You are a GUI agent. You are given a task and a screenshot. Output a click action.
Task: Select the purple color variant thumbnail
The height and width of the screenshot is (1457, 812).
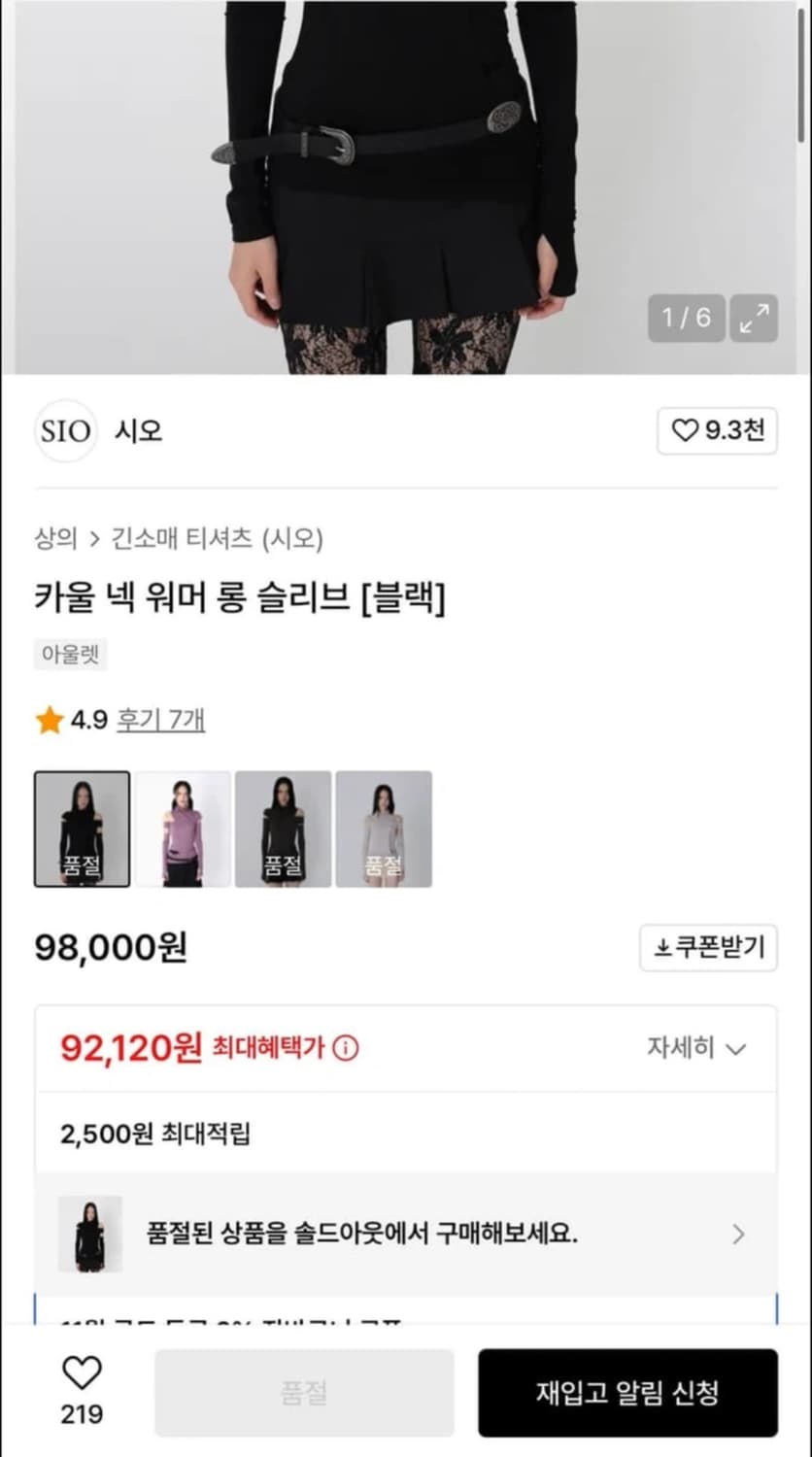pos(183,829)
